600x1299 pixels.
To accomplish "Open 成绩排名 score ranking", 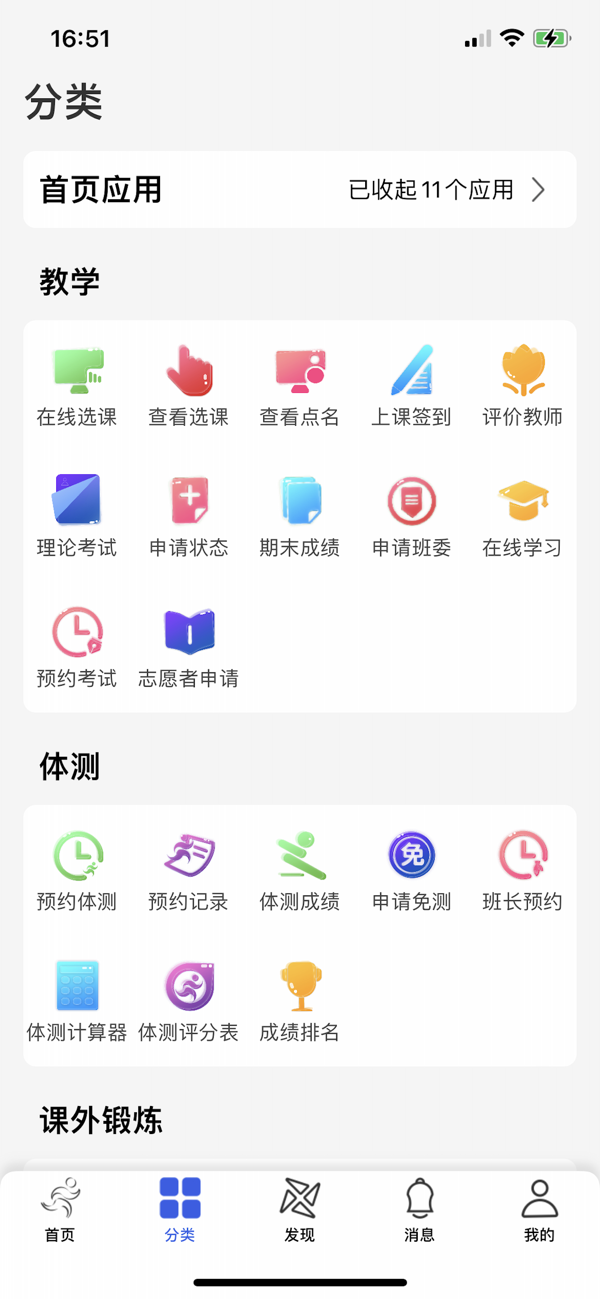I will coord(300,1001).
